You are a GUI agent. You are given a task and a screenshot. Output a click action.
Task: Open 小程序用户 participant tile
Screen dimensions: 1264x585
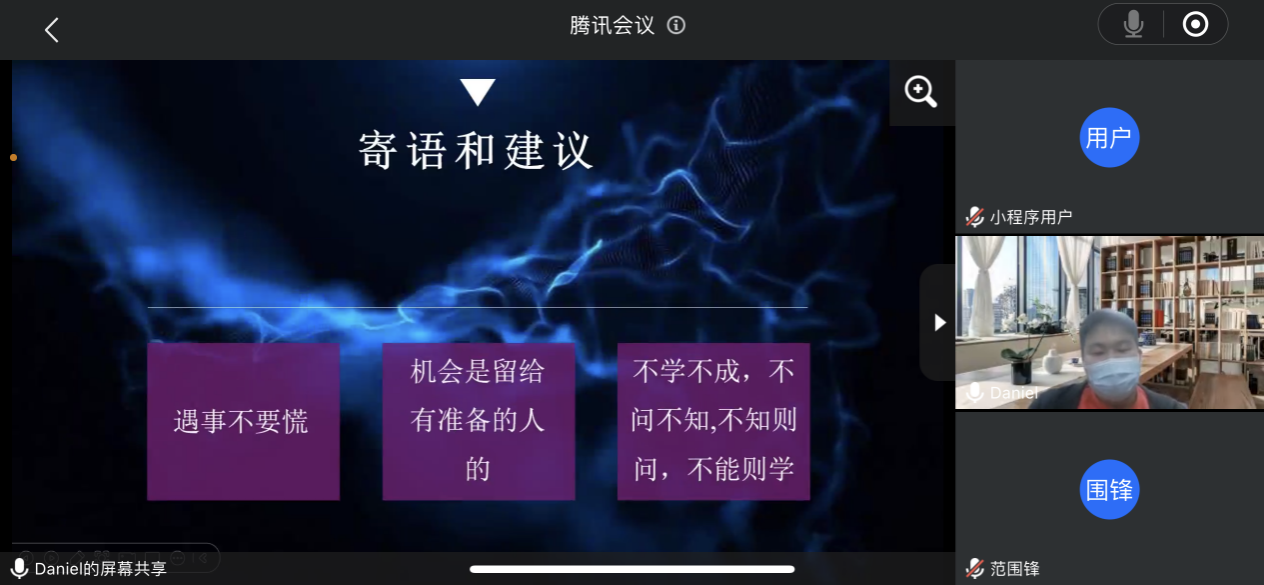tap(1109, 145)
